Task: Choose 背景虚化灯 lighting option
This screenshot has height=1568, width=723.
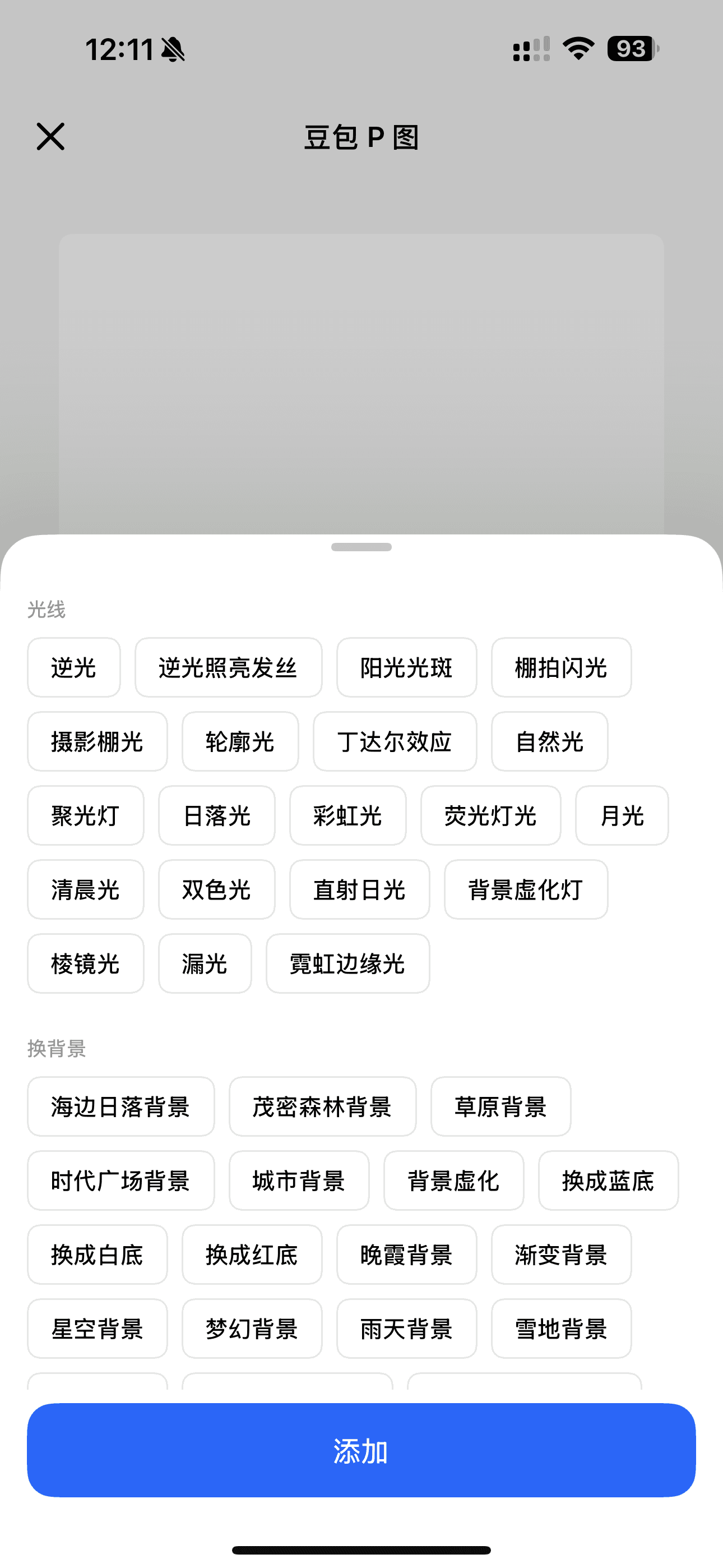Action: [526, 890]
